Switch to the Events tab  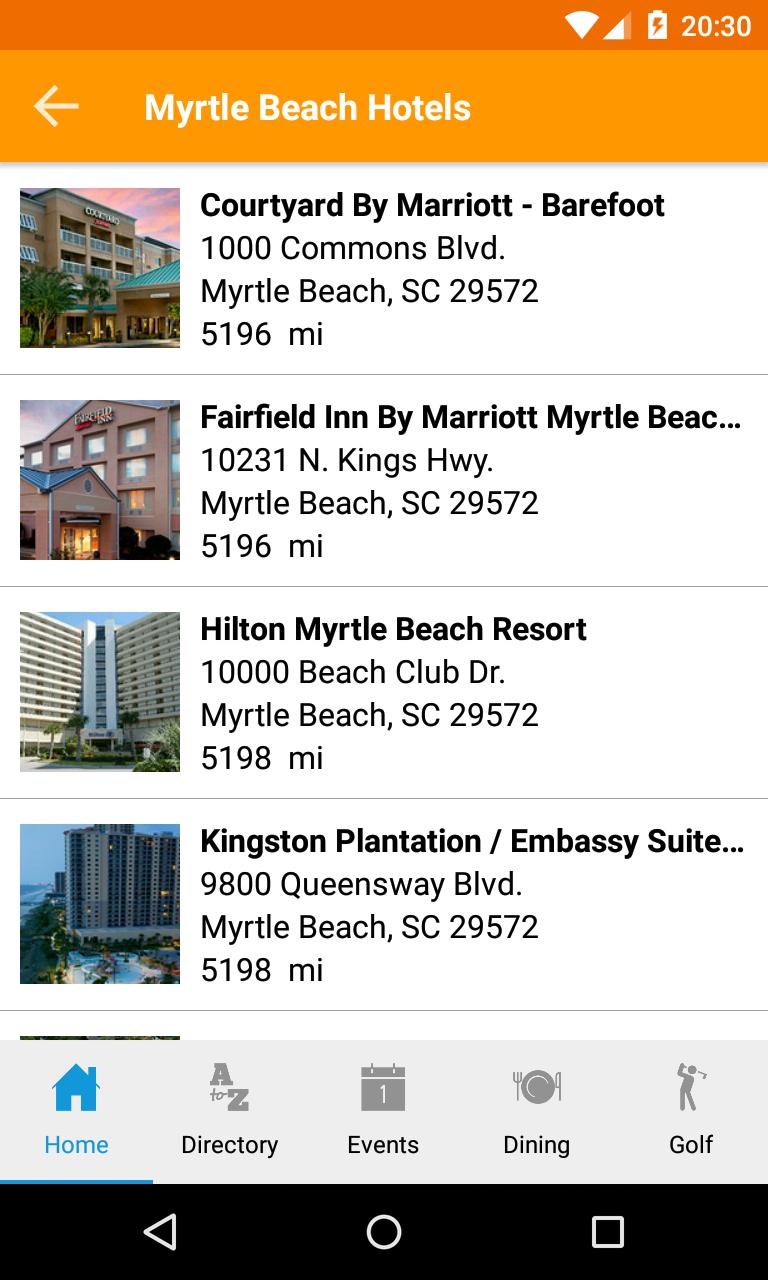point(383,1111)
